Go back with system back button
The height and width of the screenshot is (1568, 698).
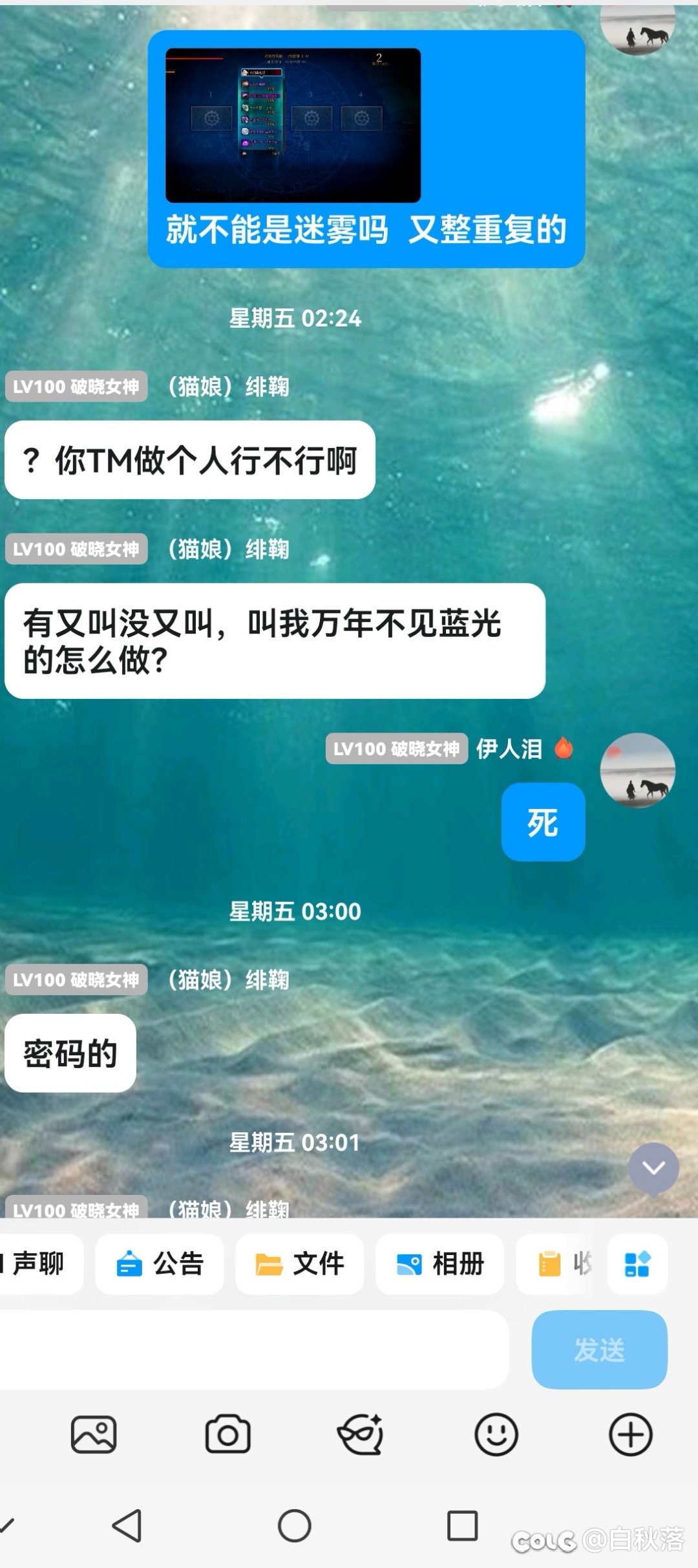(x=127, y=1526)
